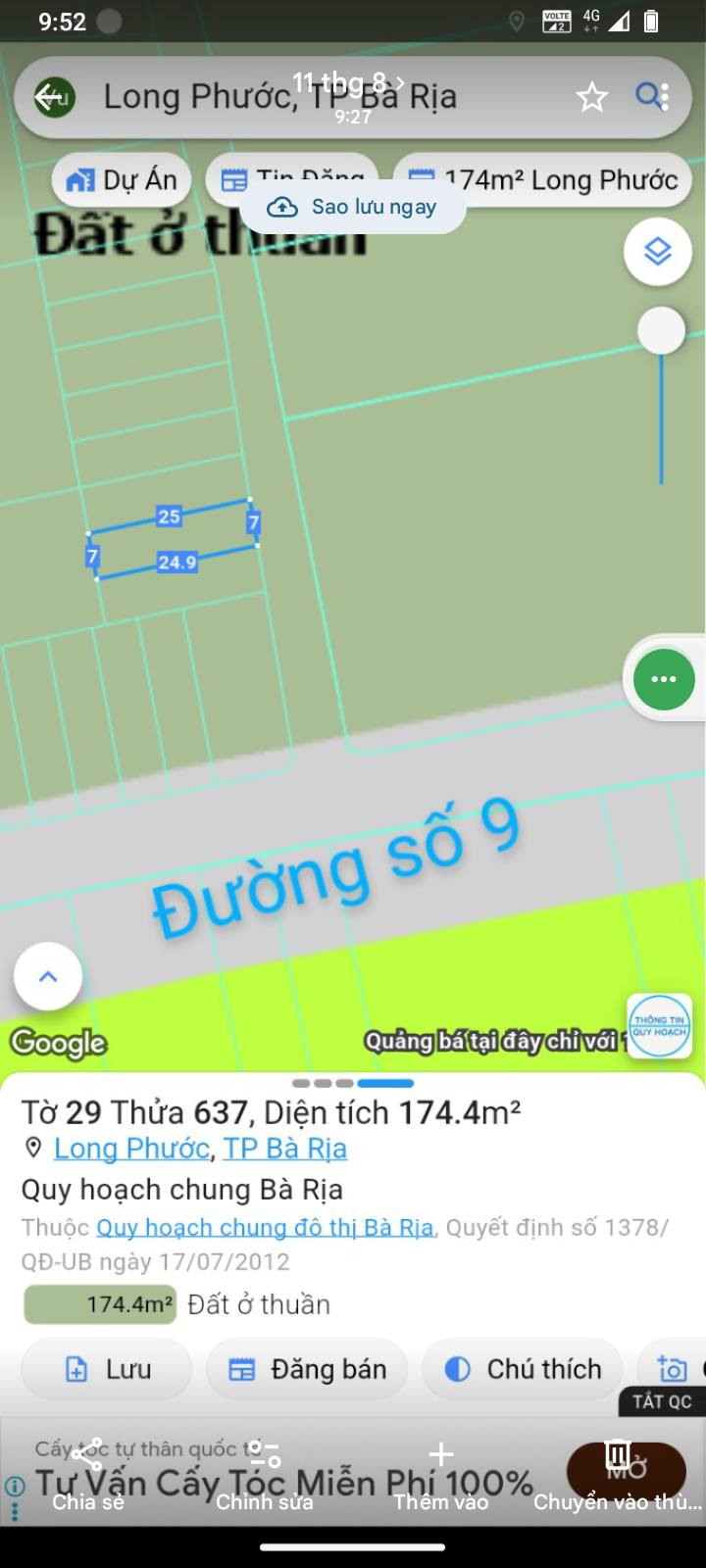Viewport: 706px width, 1568px height.
Task: Star this location as a favorite
Action: point(592,96)
